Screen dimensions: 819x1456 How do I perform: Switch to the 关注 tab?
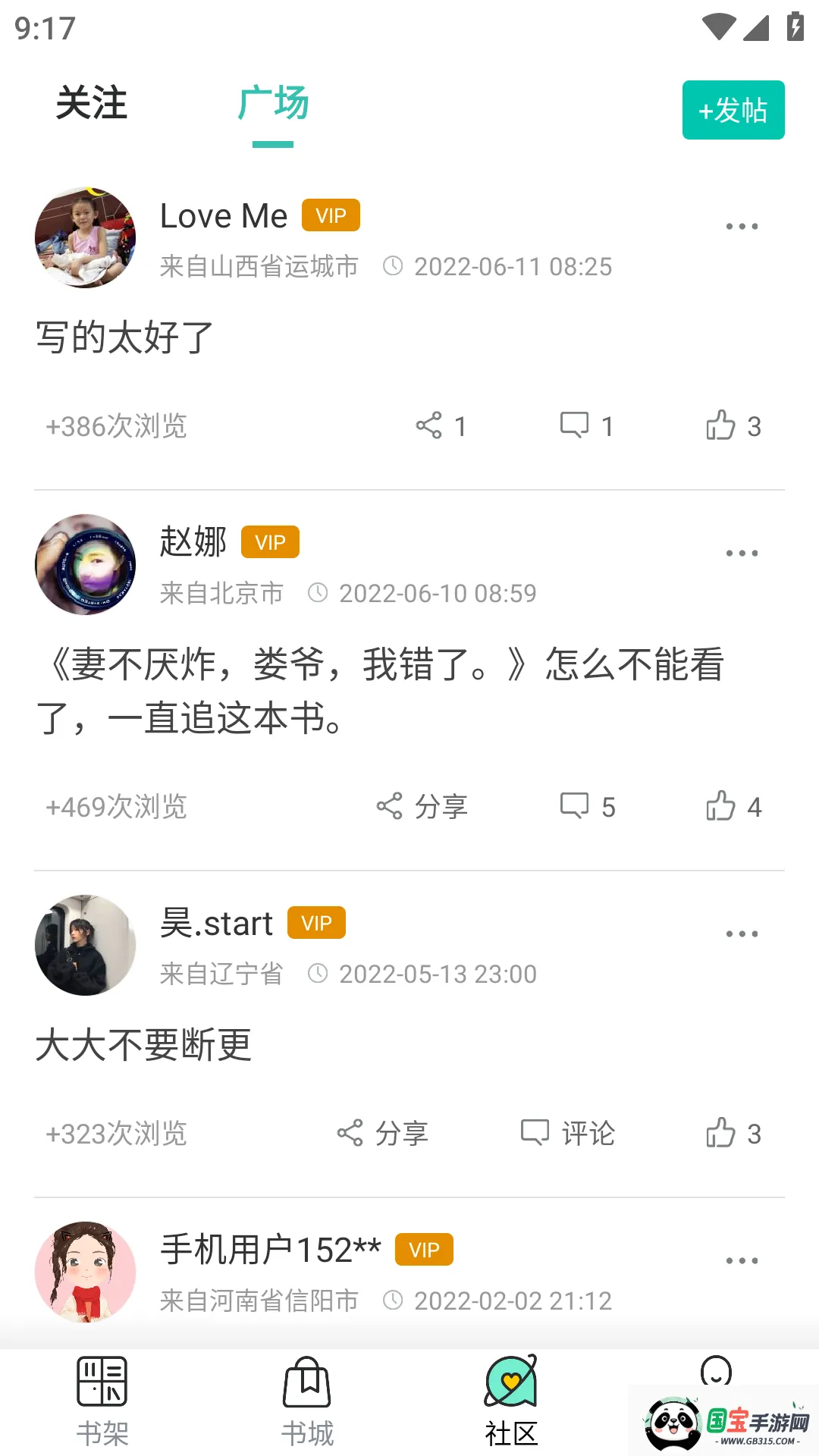point(92,103)
